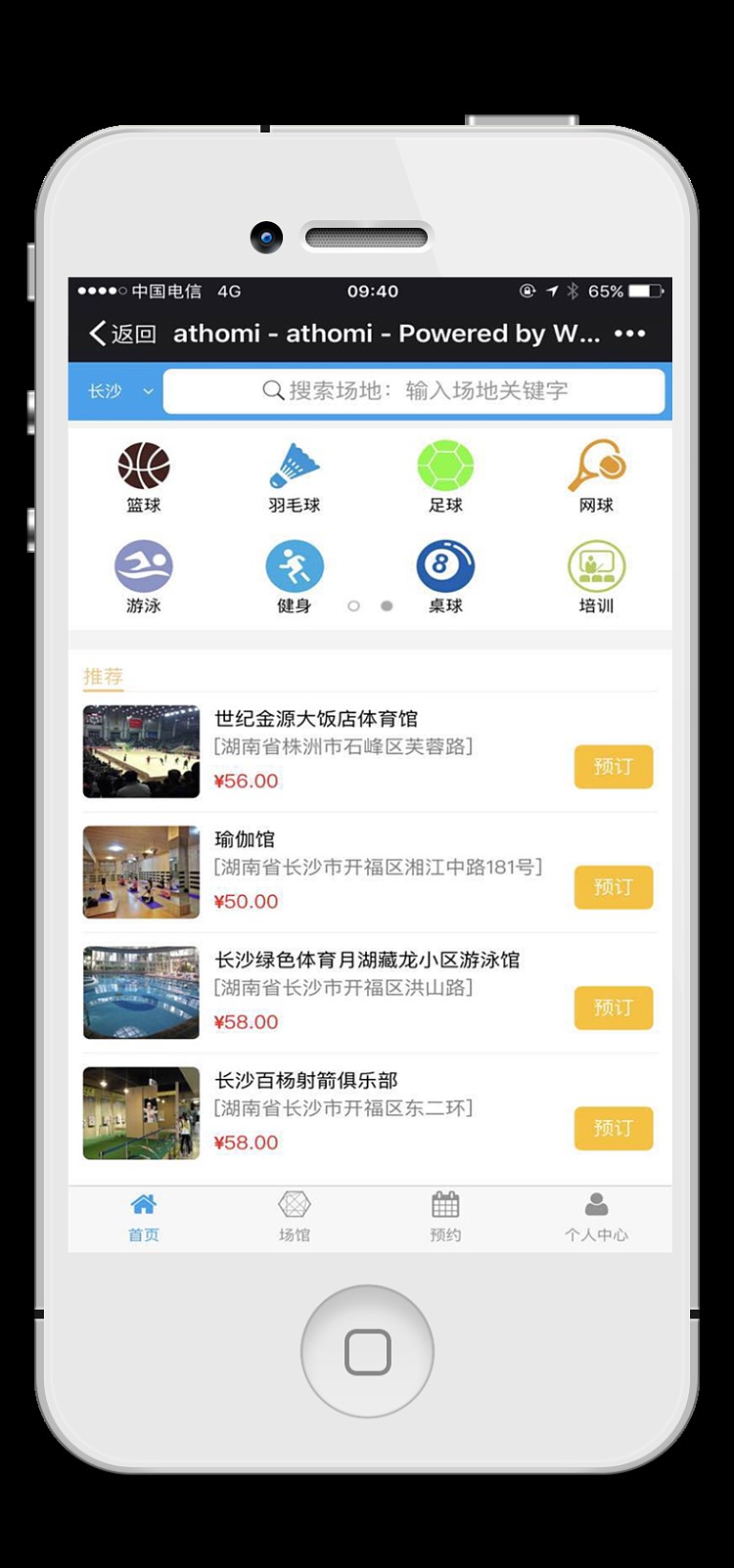Image resolution: width=734 pixels, height=1568 pixels.
Task: Switch to the 场馆 venues tab
Action: [x=294, y=1216]
